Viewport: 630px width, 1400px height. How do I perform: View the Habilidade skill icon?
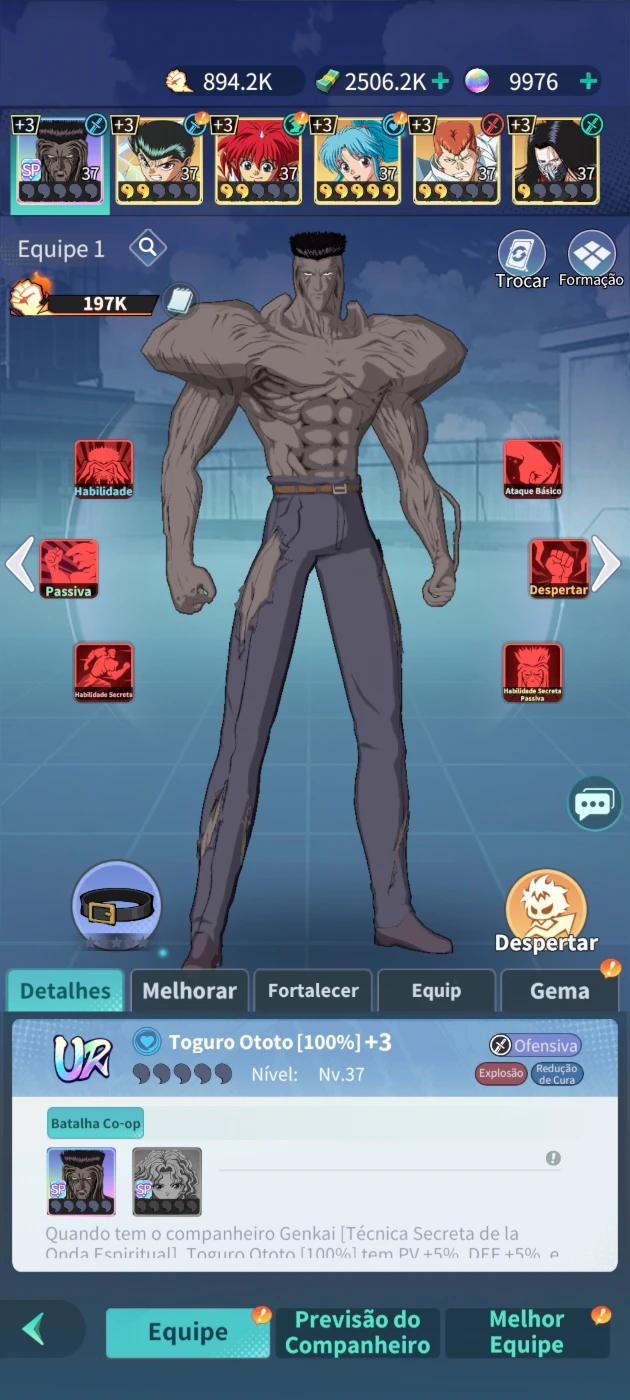(103, 469)
